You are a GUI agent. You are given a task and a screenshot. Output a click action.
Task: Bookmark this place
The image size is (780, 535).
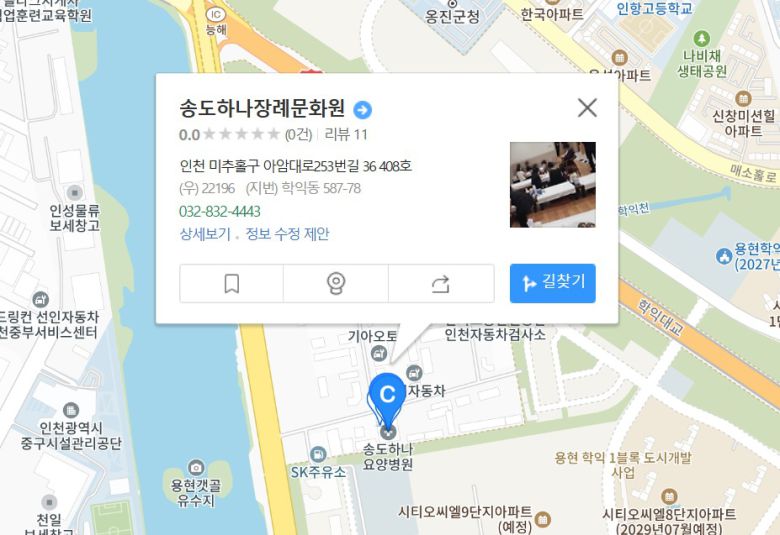[x=232, y=284]
